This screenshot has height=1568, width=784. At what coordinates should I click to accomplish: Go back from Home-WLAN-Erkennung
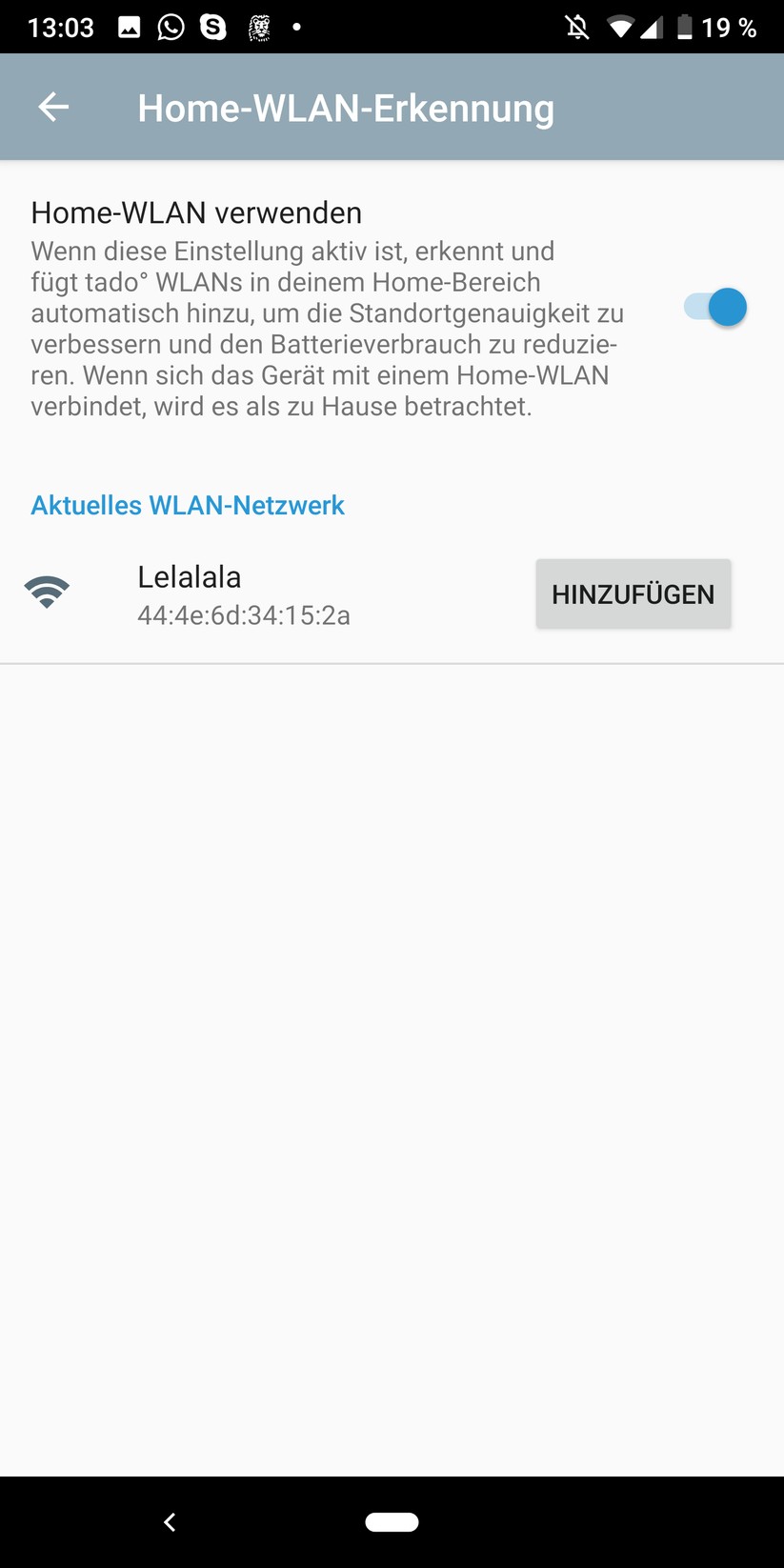click(x=53, y=107)
